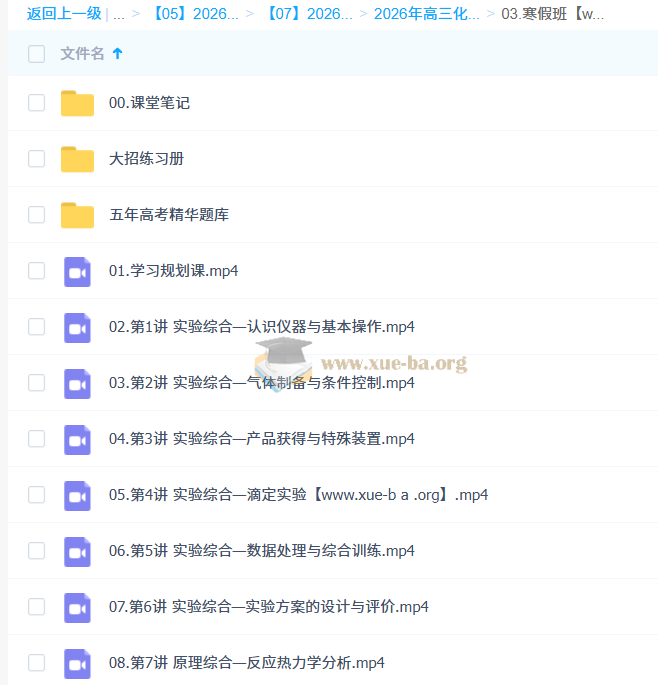This screenshot has width=658, height=685.
Task: Open the 五年高考精华题库 folder
Action: (x=168, y=215)
